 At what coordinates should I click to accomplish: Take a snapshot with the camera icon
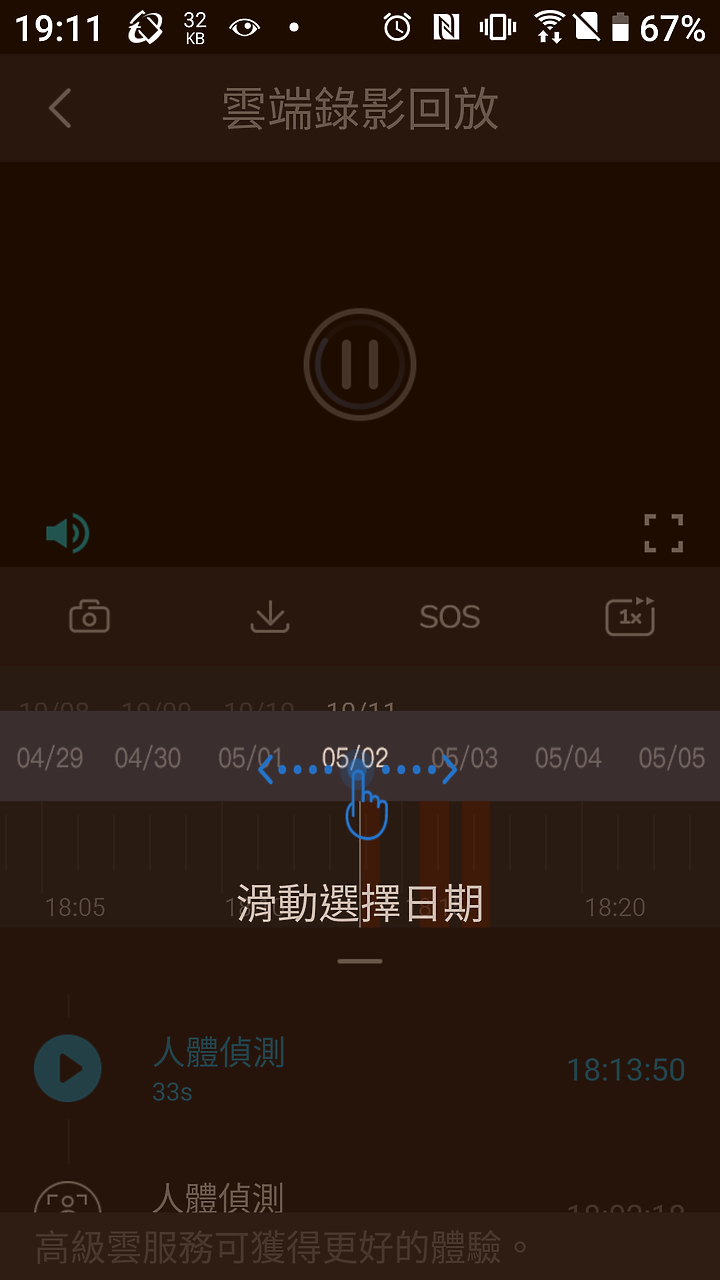(x=88, y=617)
